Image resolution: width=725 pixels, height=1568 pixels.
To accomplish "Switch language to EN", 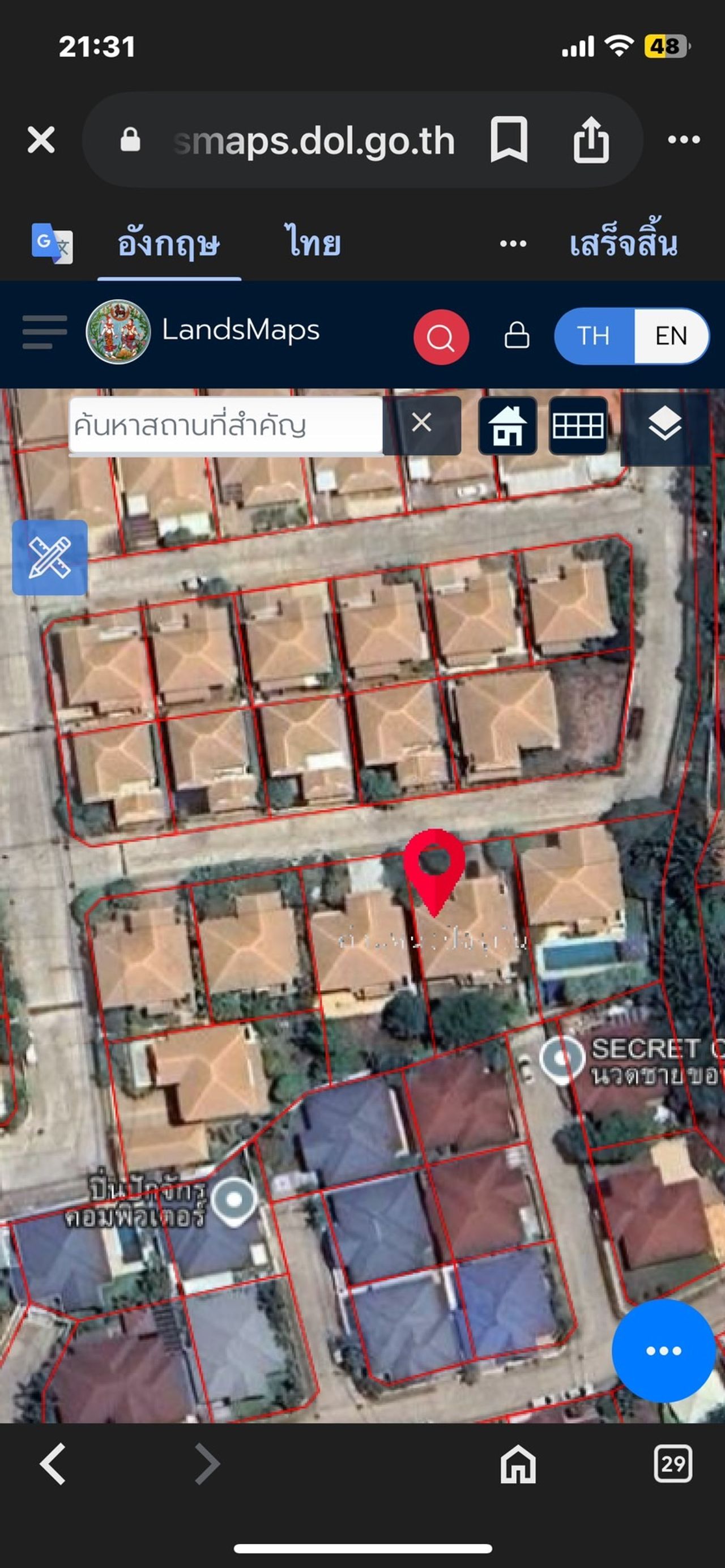I will click(671, 336).
